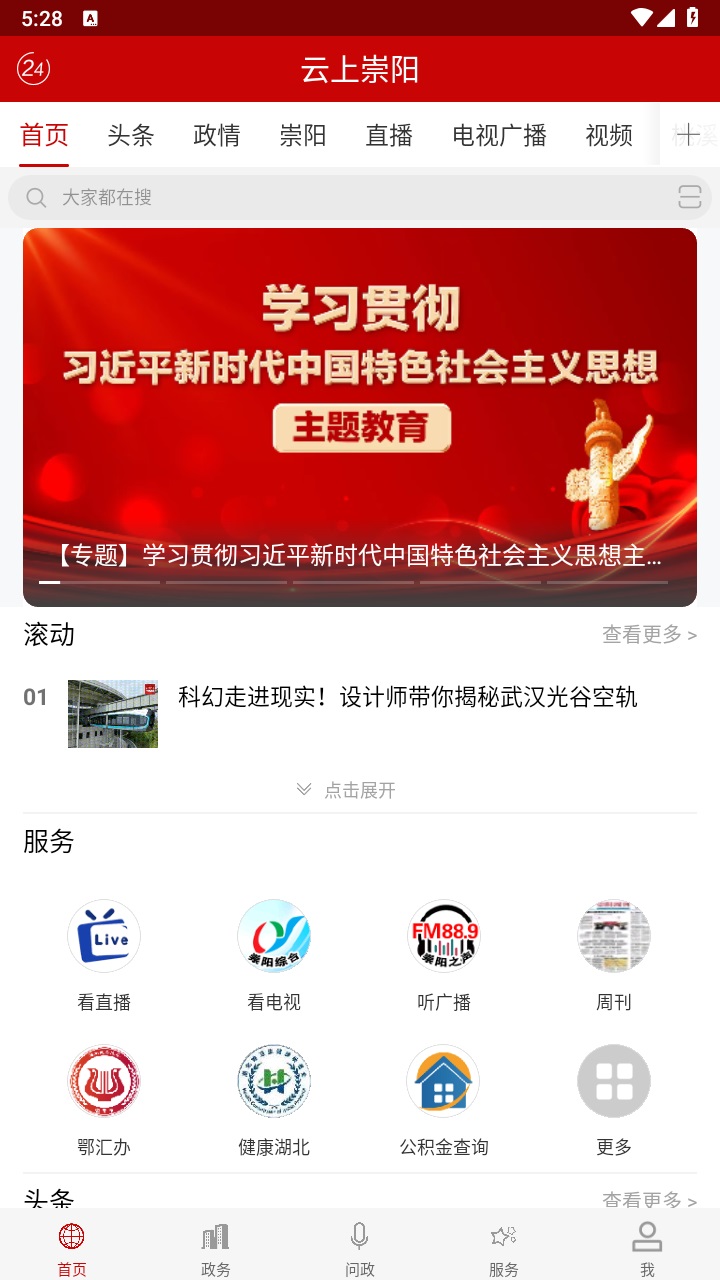Open 查看更多 next to the 头条 section
The image size is (720, 1280).
(x=648, y=1200)
